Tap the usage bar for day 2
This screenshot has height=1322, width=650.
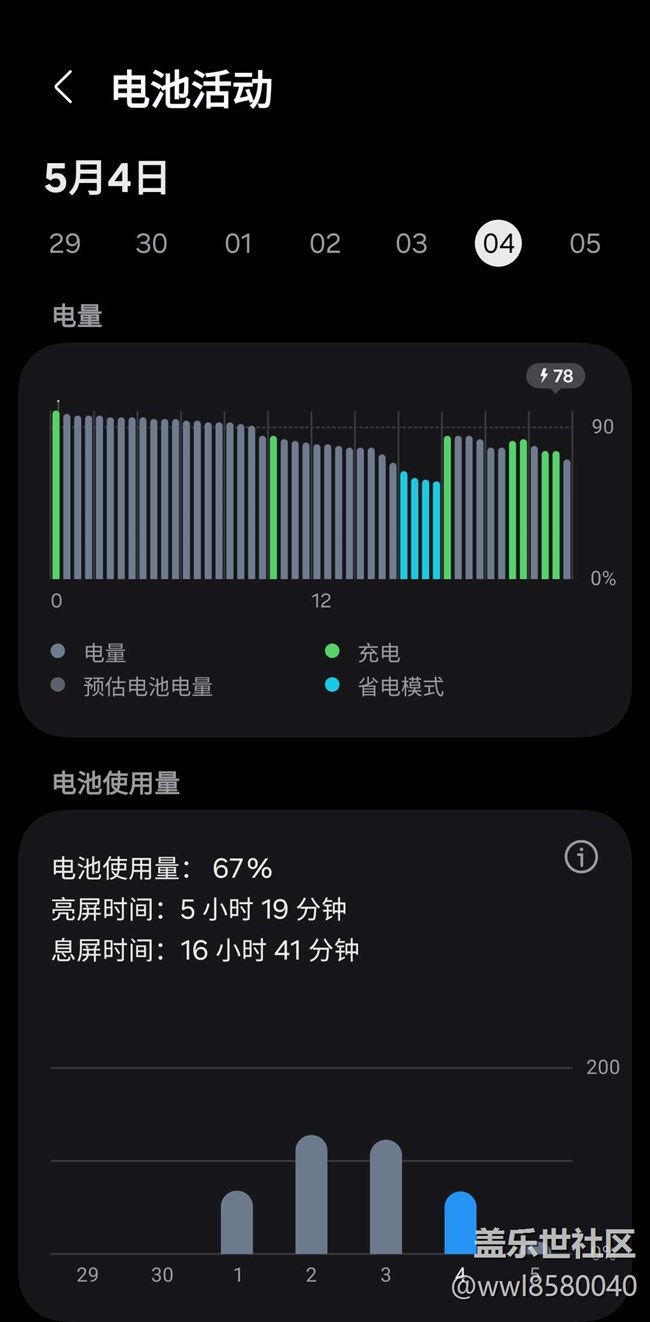(311, 1195)
